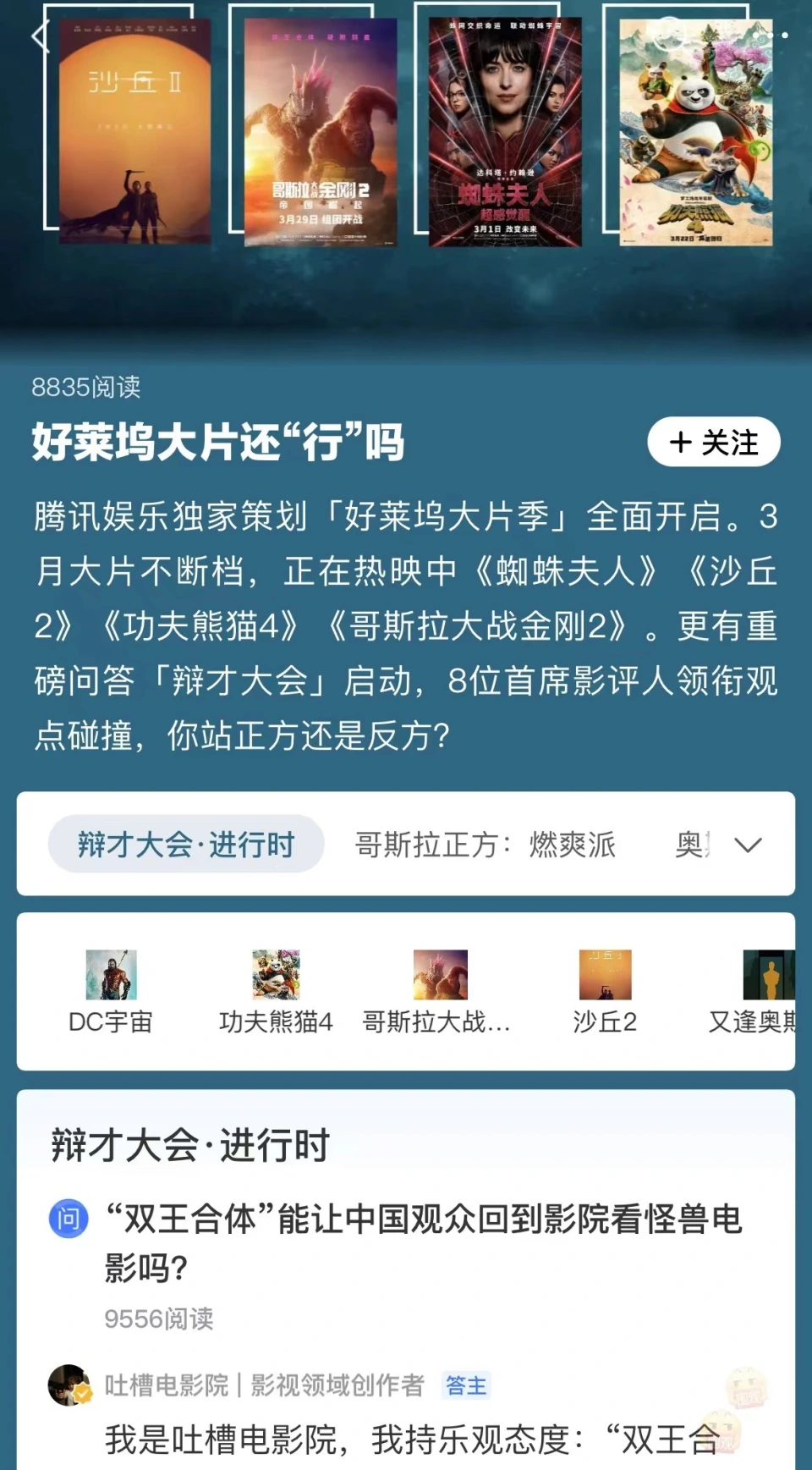Open the top-right overflow menu
Image resolution: width=812 pixels, height=1470 pixels.
(773, 36)
